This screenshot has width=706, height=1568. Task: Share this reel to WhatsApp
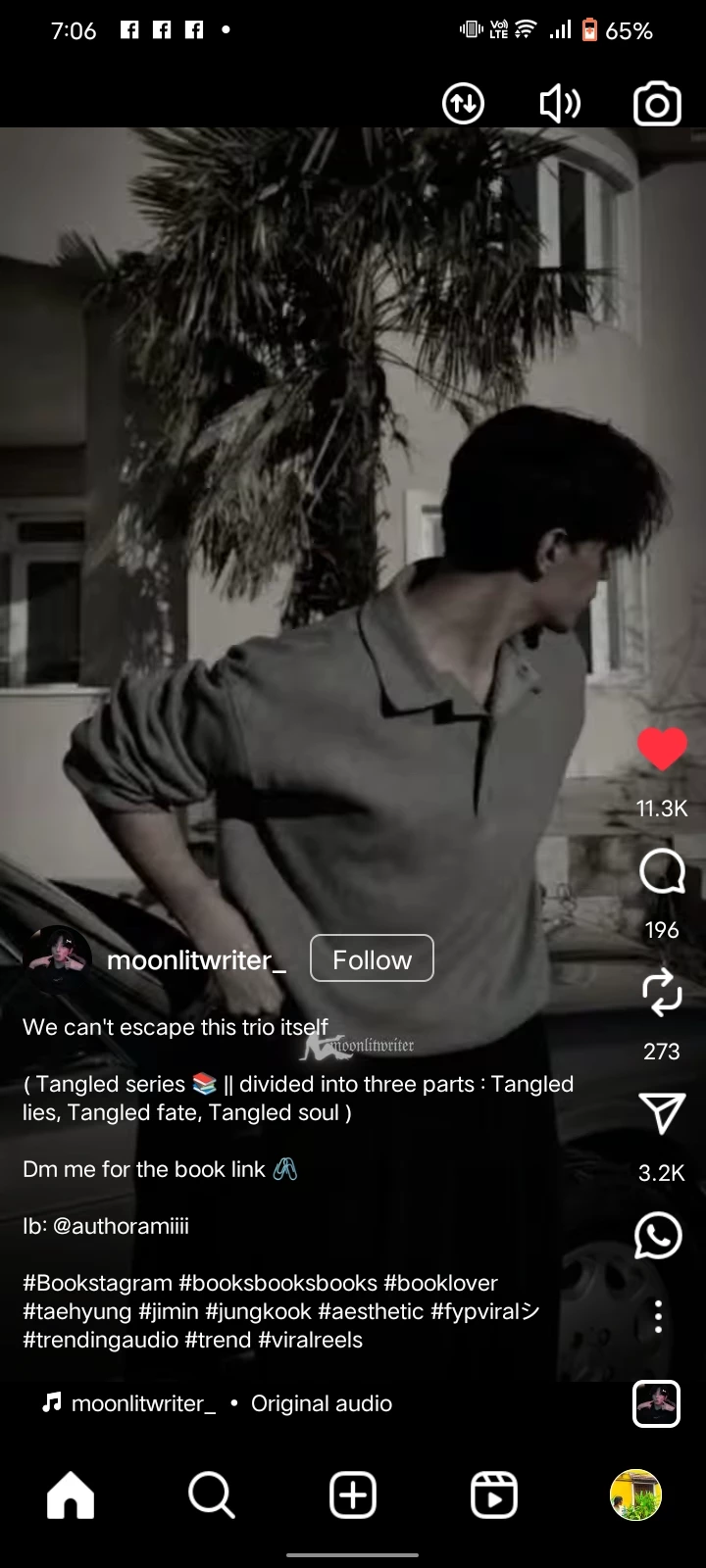coord(658,1236)
